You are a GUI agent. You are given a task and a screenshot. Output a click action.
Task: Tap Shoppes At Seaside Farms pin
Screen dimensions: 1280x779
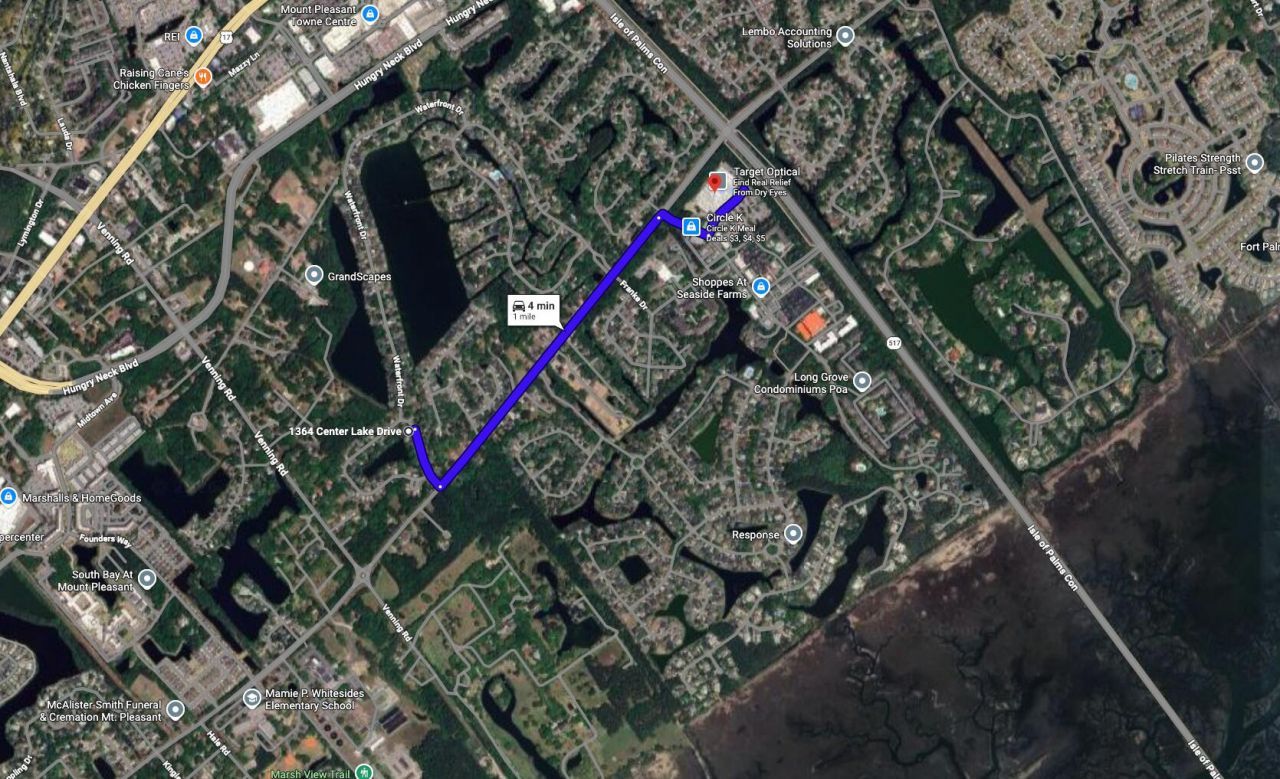pos(761,288)
